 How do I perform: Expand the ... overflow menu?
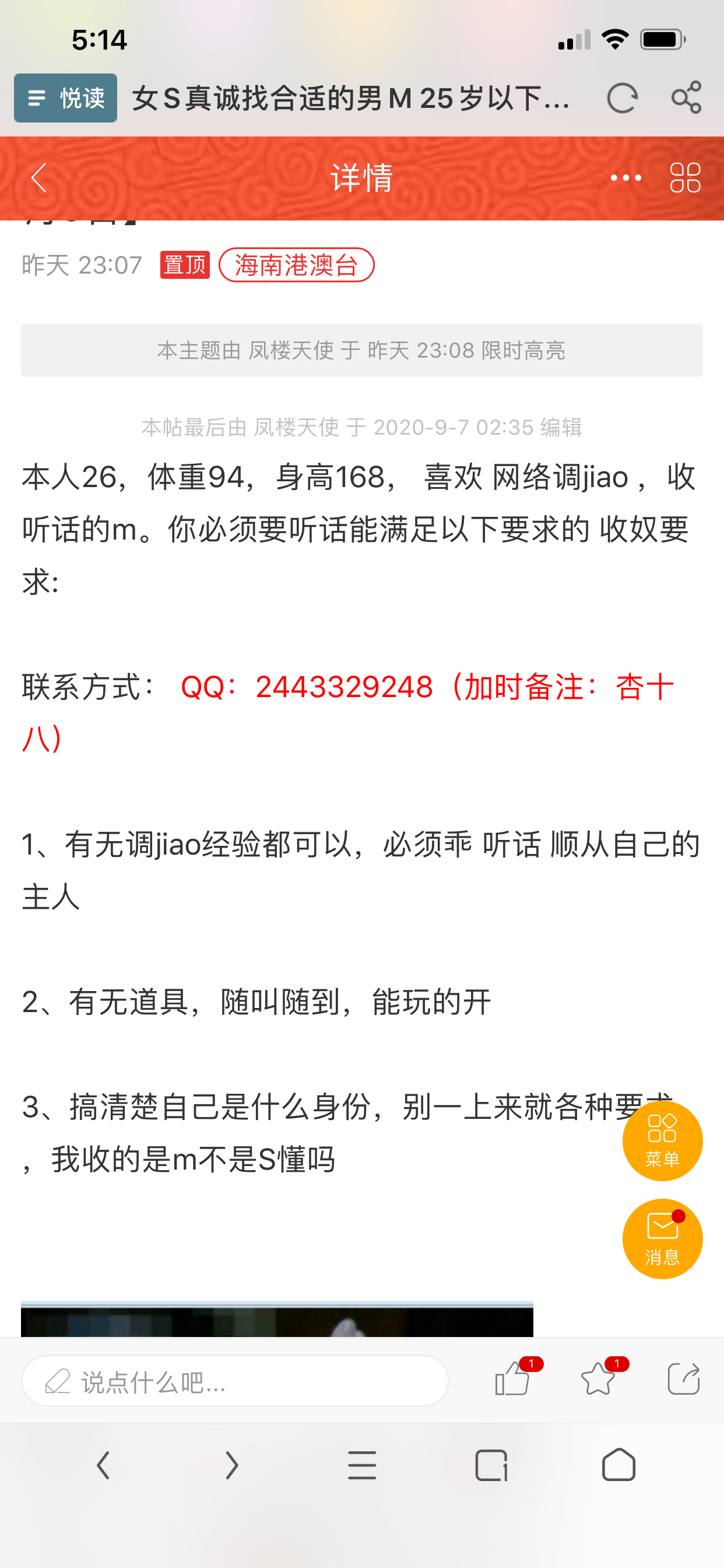click(625, 177)
